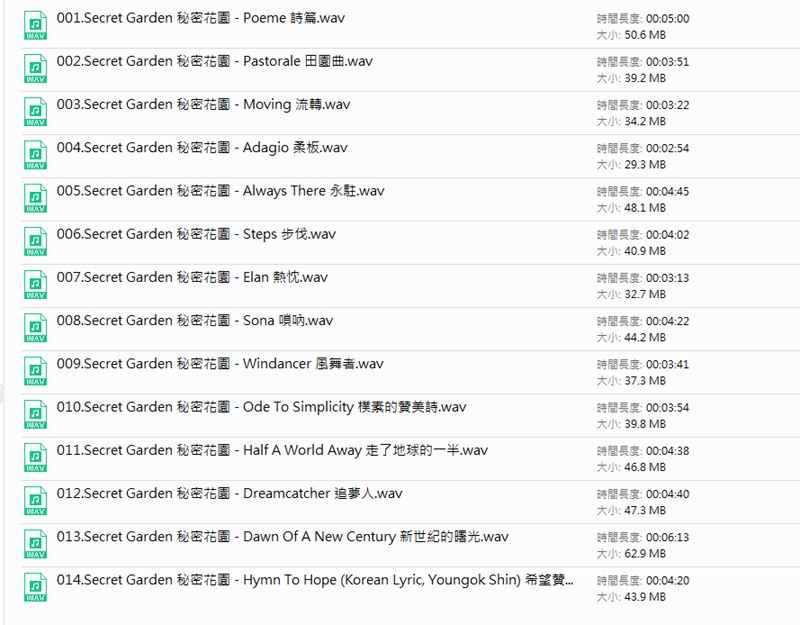Select 010 Ode To Simplicity file
This screenshot has height=625, width=800.
point(261,407)
